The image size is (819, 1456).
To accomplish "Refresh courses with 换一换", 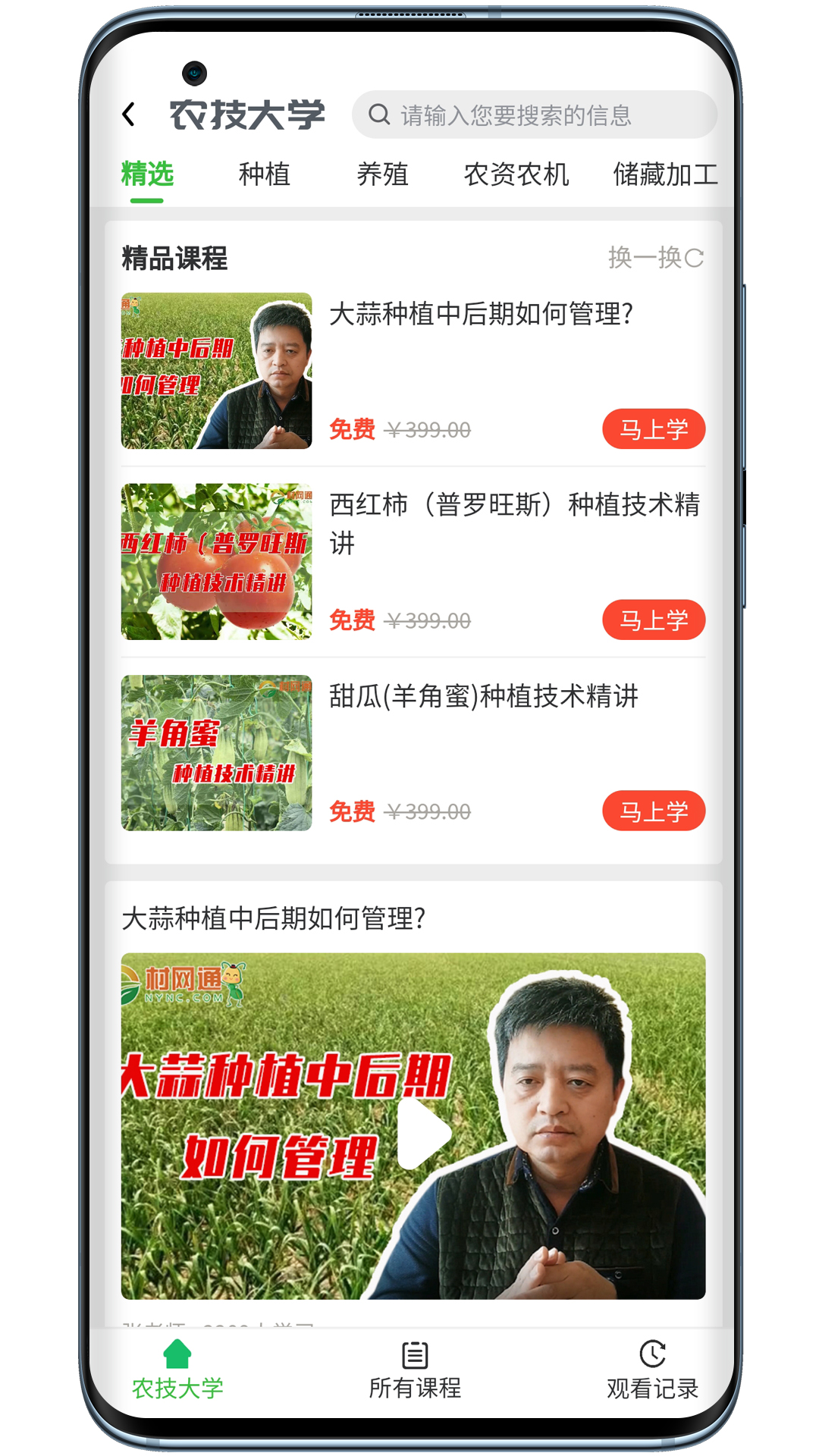I will pos(655,258).
